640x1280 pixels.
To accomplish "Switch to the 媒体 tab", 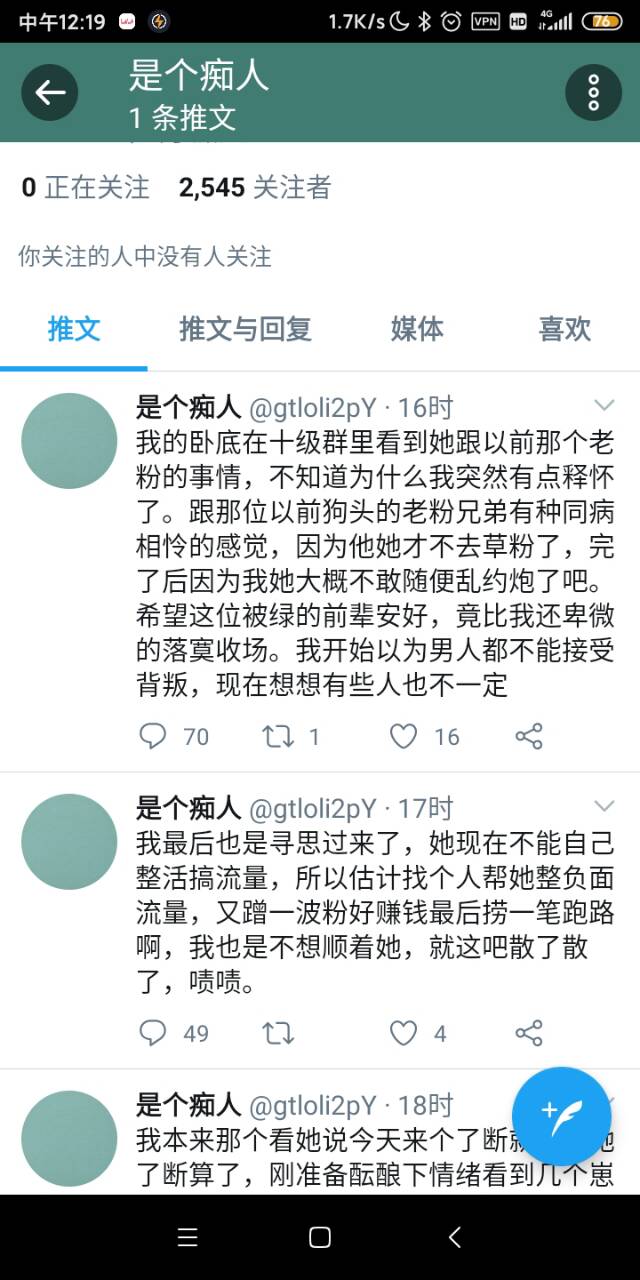I will 417,329.
